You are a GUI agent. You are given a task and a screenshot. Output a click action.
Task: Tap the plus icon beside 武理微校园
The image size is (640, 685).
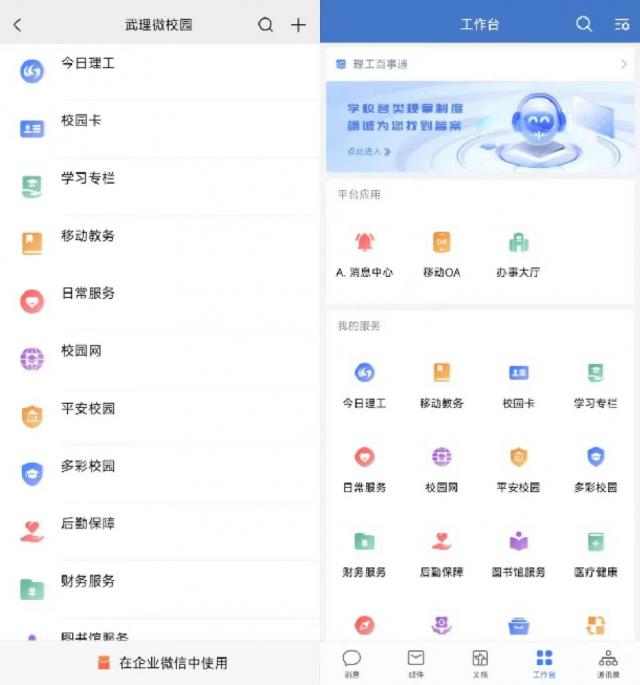[298, 25]
